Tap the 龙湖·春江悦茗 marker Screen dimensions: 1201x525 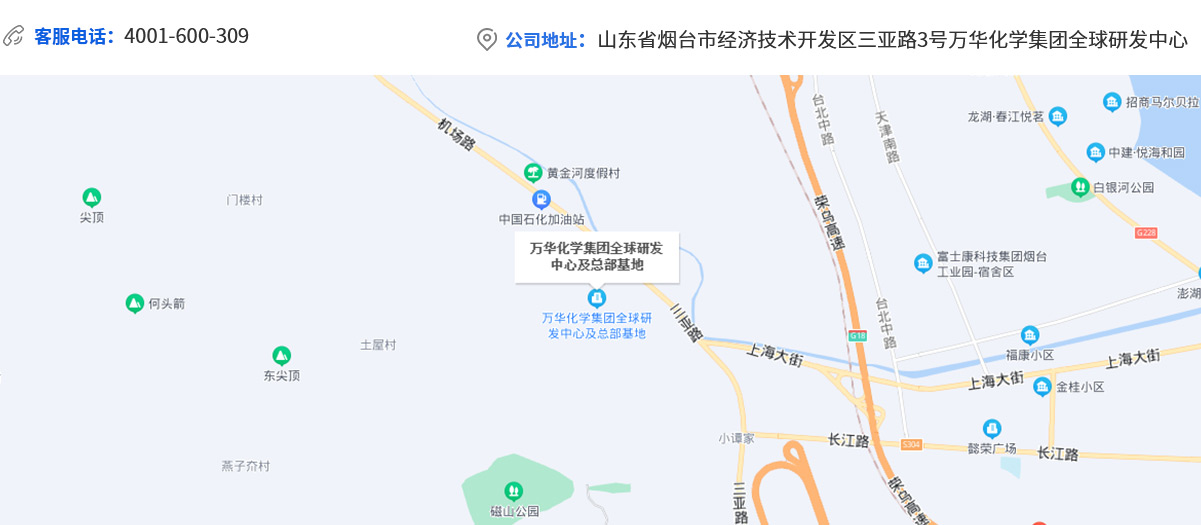click(x=1058, y=116)
